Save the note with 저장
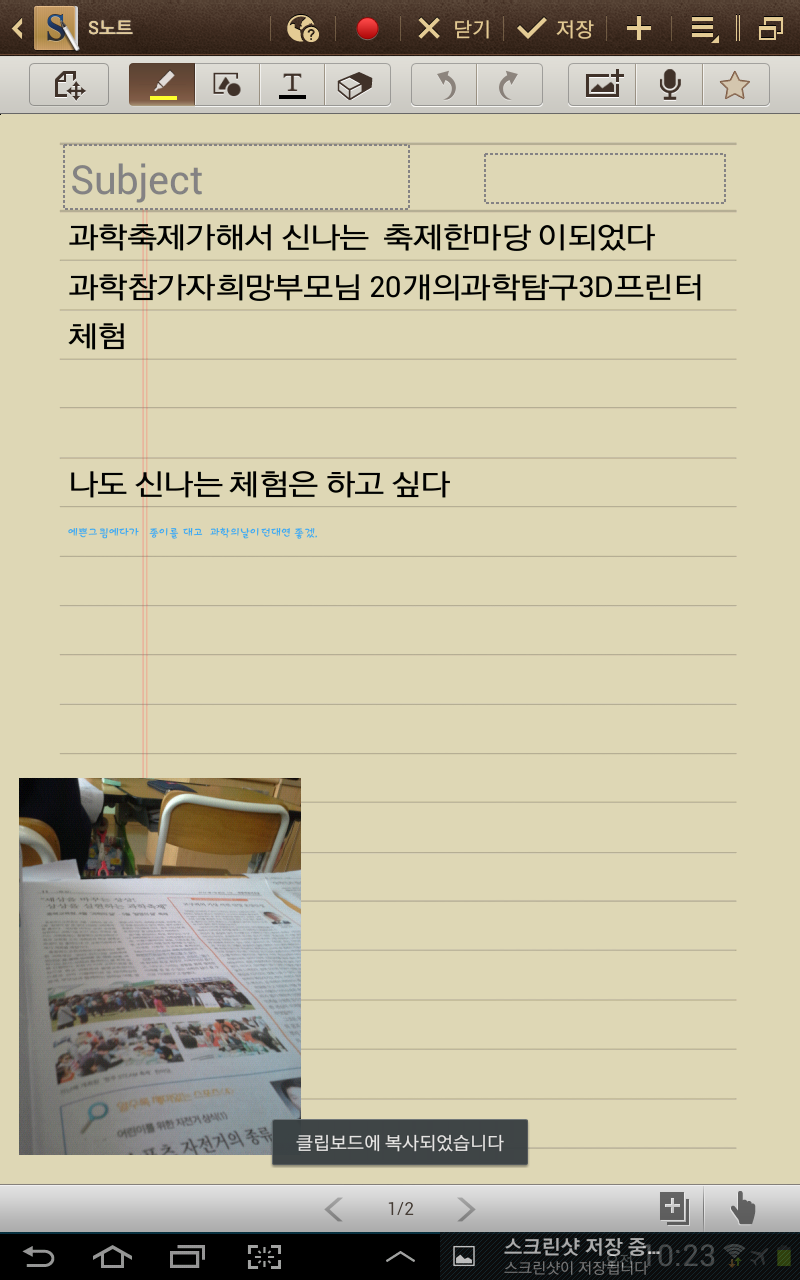The width and height of the screenshot is (800, 1280). coord(556,29)
